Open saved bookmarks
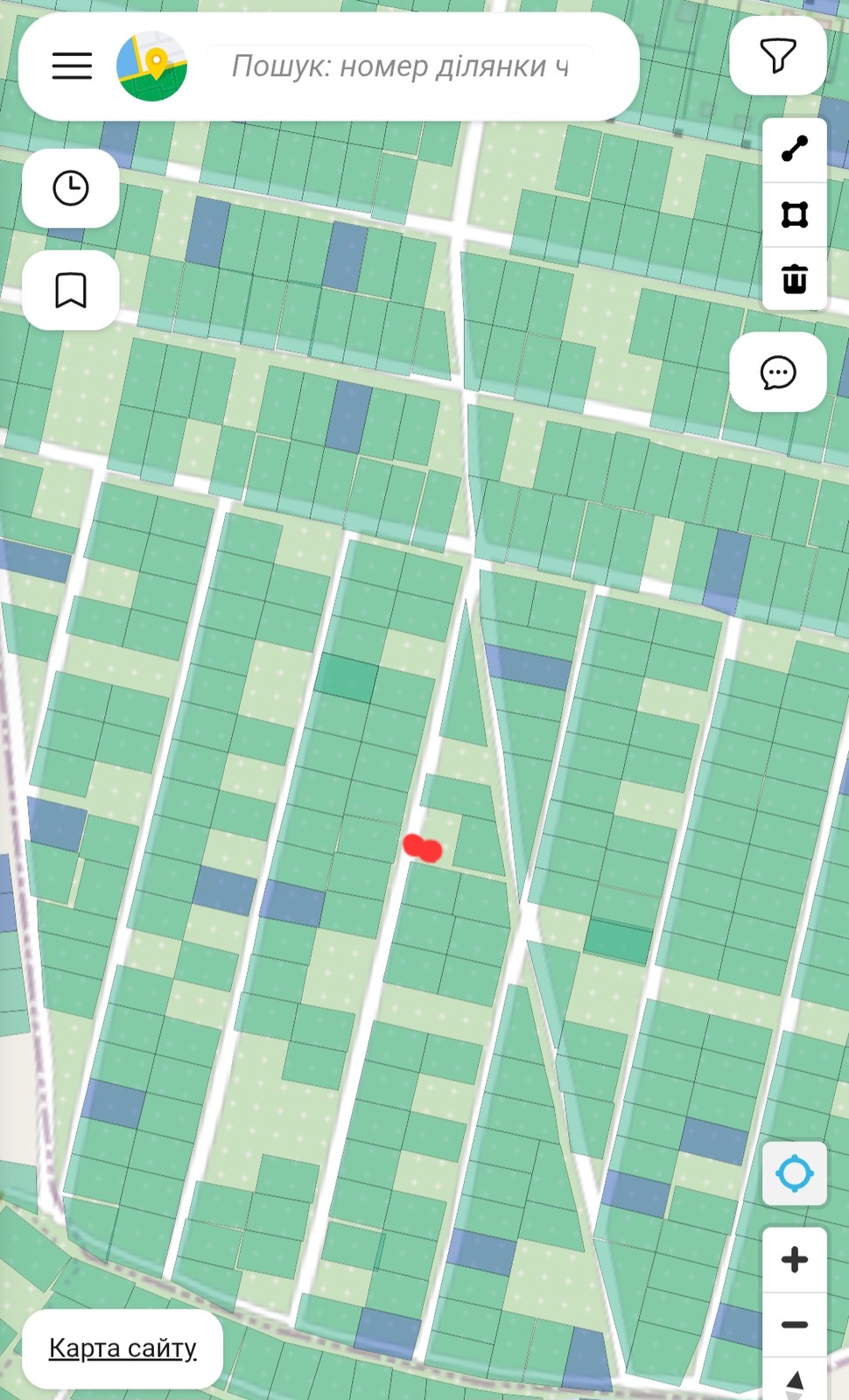Screen dimensions: 849x1400 (71, 290)
